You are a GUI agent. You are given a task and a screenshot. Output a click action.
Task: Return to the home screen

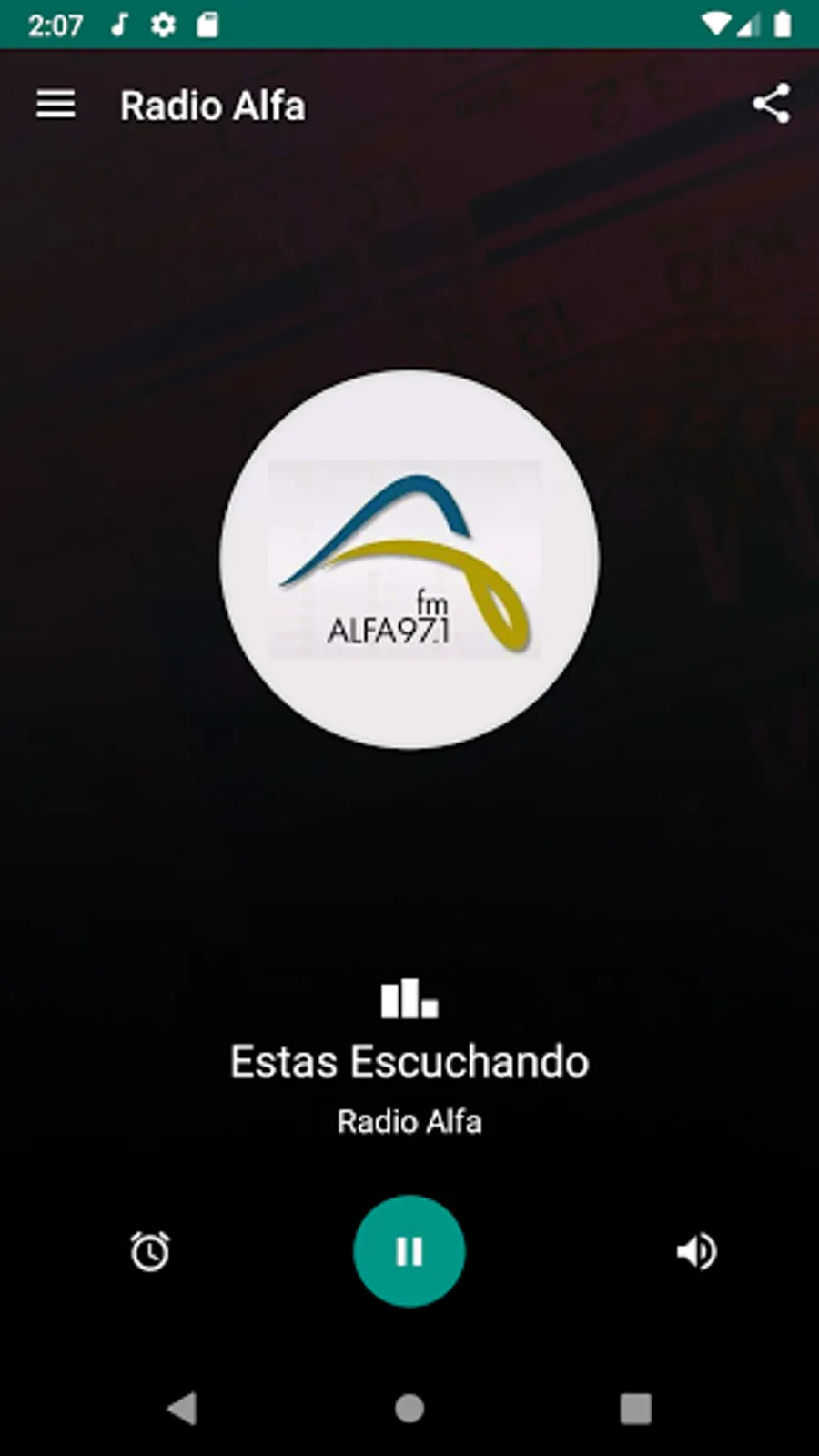[x=409, y=1409]
